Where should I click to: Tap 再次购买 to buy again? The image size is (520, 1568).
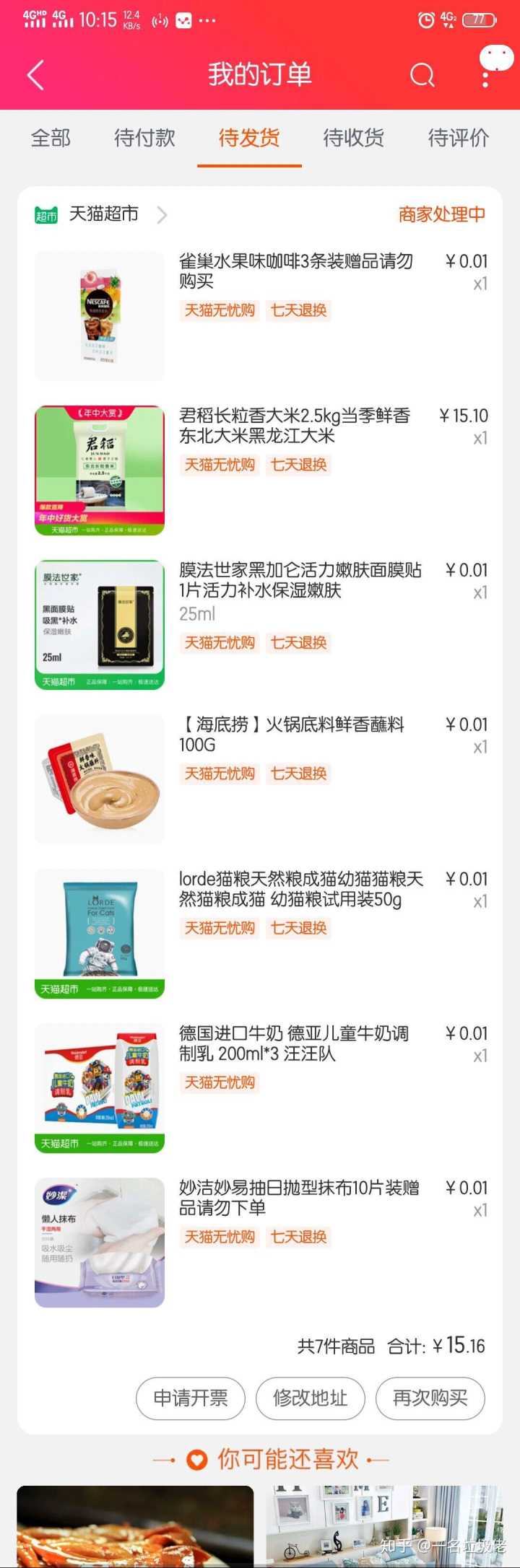[430, 1398]
